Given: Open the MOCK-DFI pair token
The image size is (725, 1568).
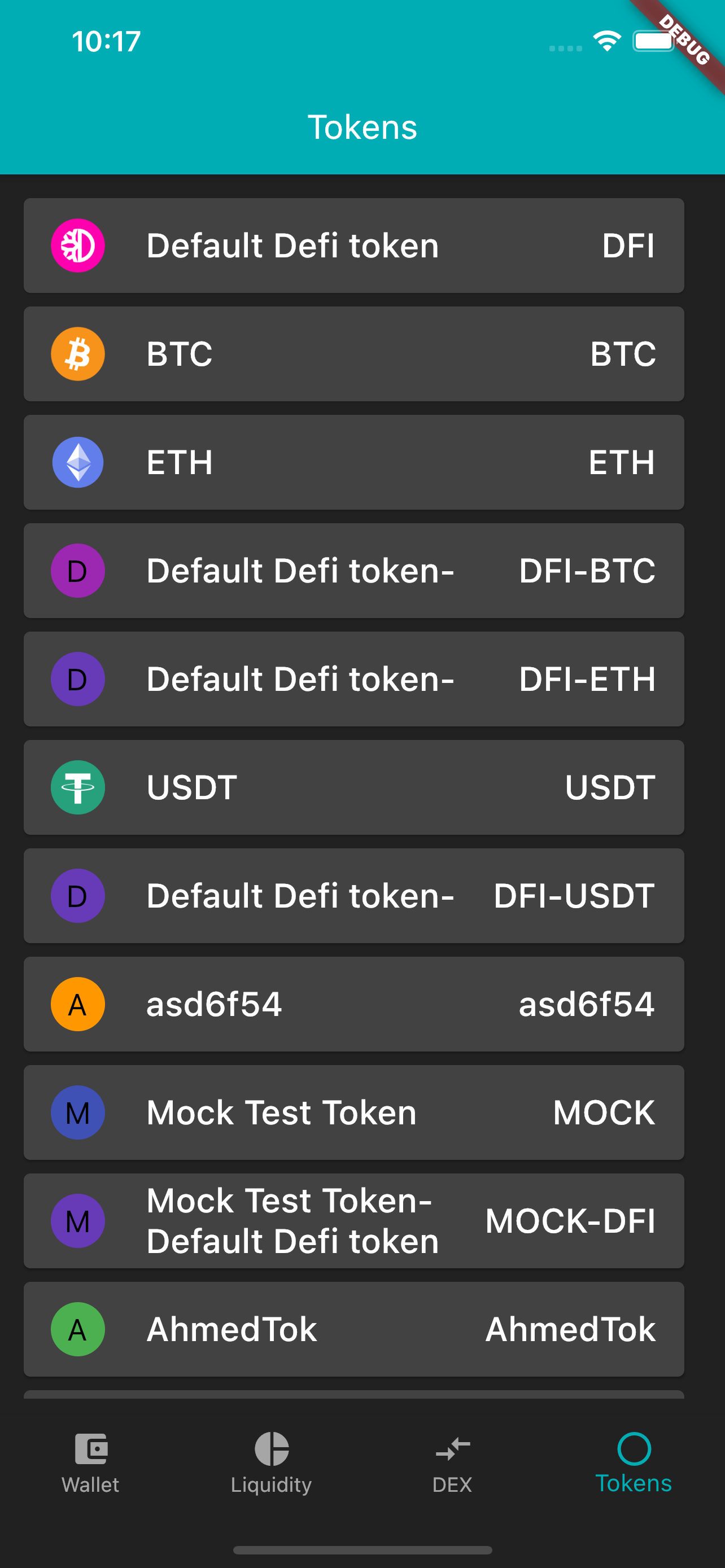Looking at the screenshot, I should tap(353, 1220).
